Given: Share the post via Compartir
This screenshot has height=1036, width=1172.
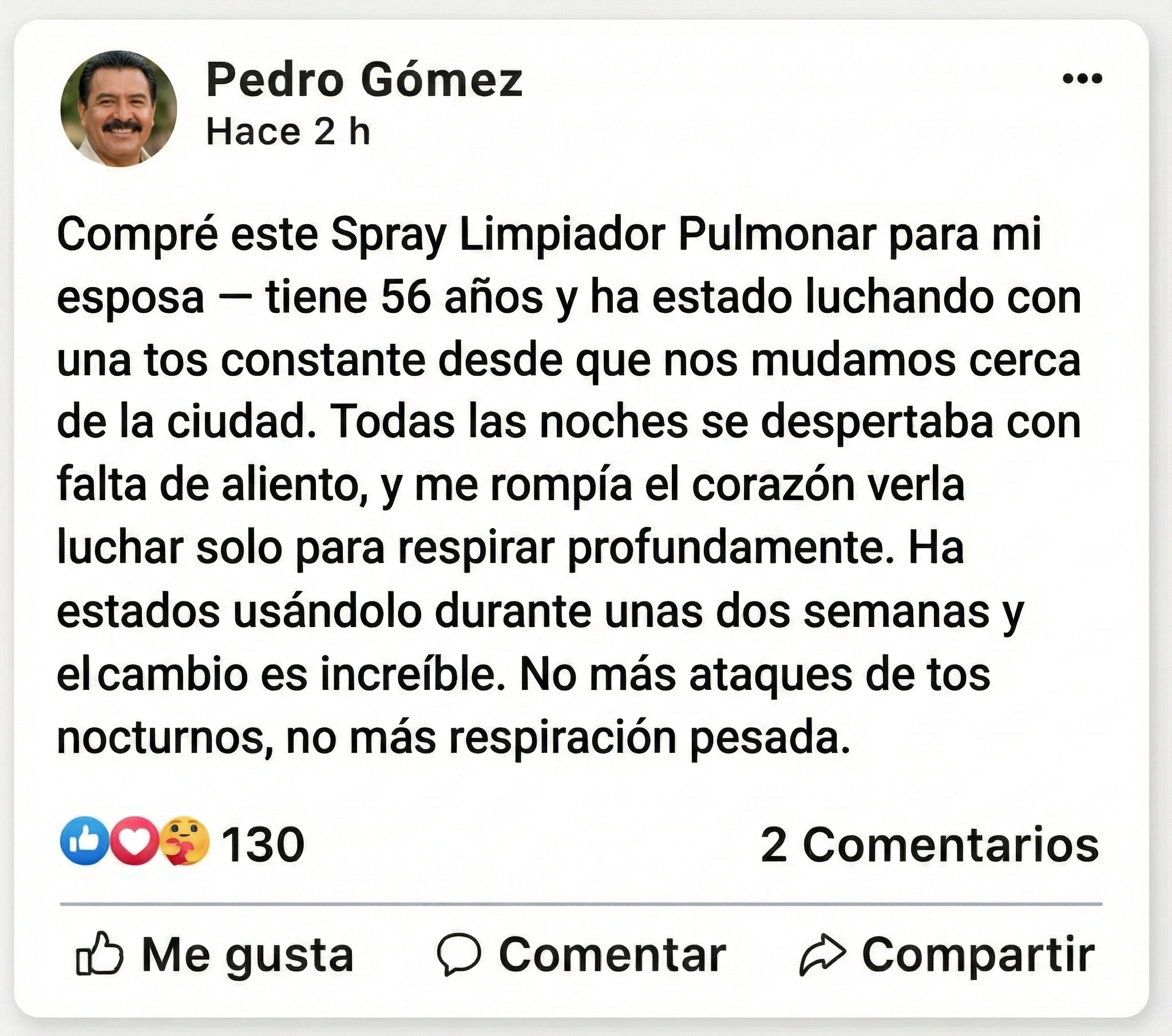Looking at the screenshot, I should pos(947,955).
